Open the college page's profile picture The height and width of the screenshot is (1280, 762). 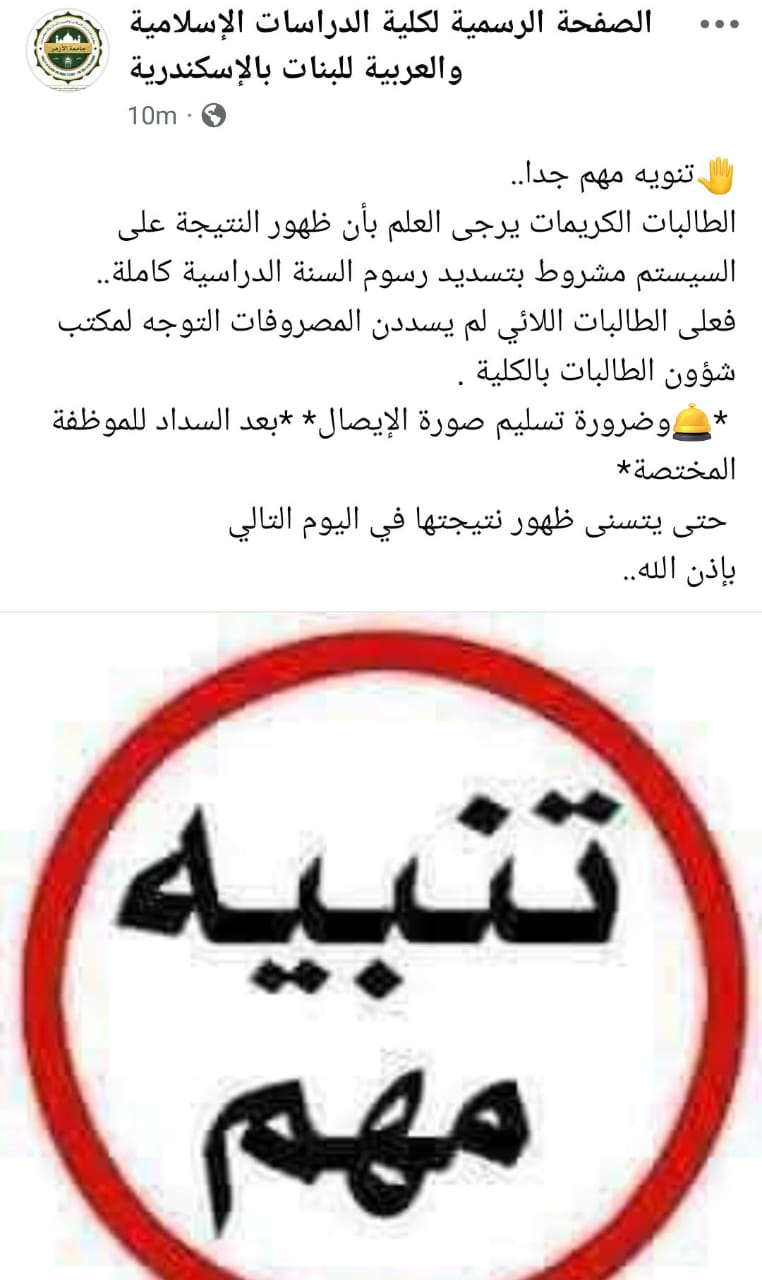[x=68, y=51]
